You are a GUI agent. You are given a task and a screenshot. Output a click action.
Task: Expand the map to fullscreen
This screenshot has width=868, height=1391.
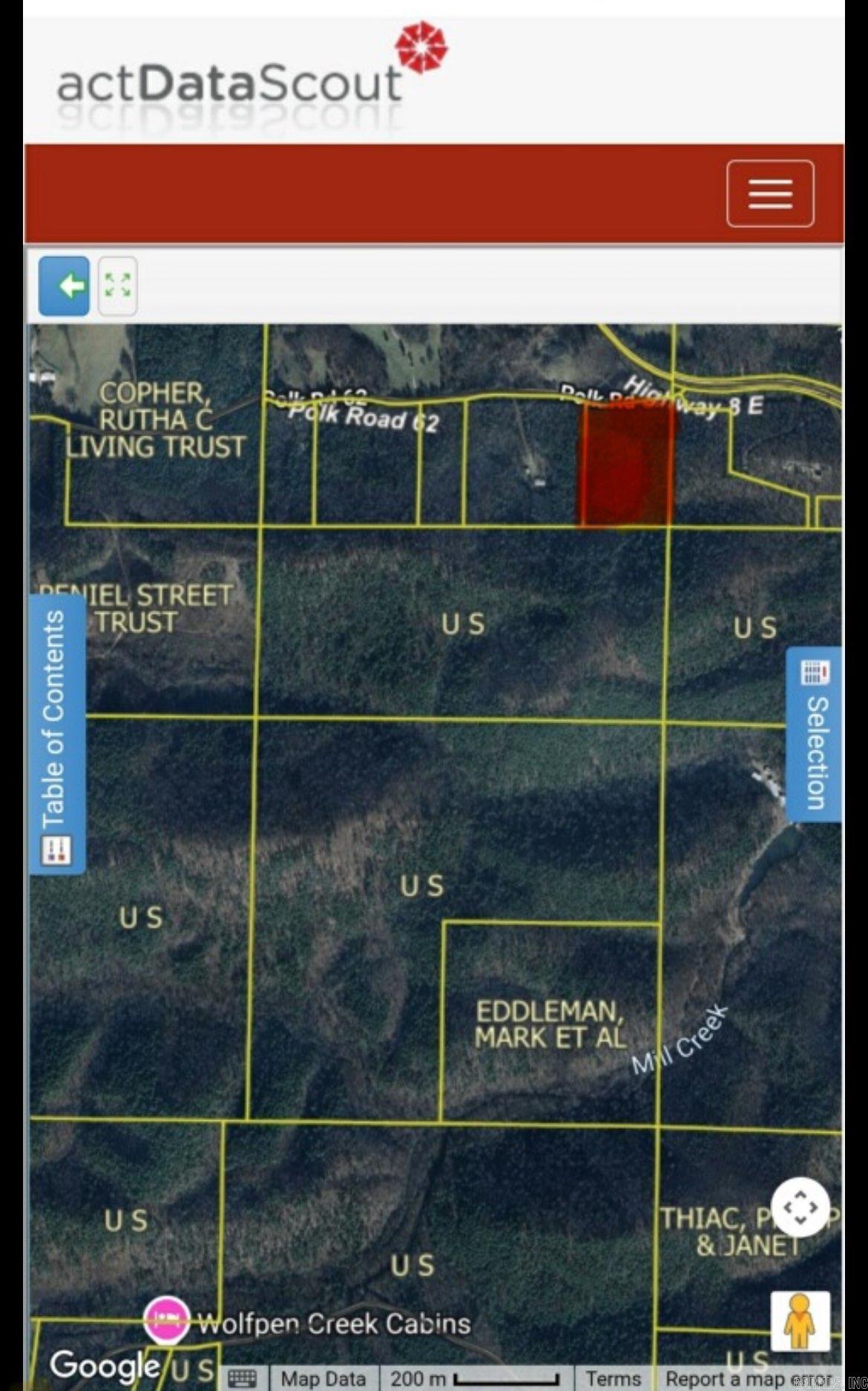click(118, 286)
